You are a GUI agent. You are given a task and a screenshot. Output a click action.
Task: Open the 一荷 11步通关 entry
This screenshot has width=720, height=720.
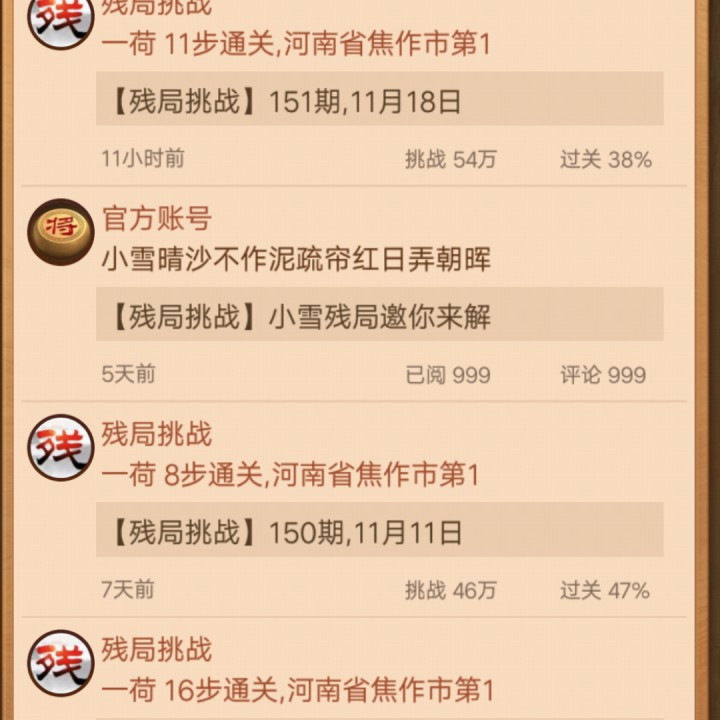[x=295, y=44]
